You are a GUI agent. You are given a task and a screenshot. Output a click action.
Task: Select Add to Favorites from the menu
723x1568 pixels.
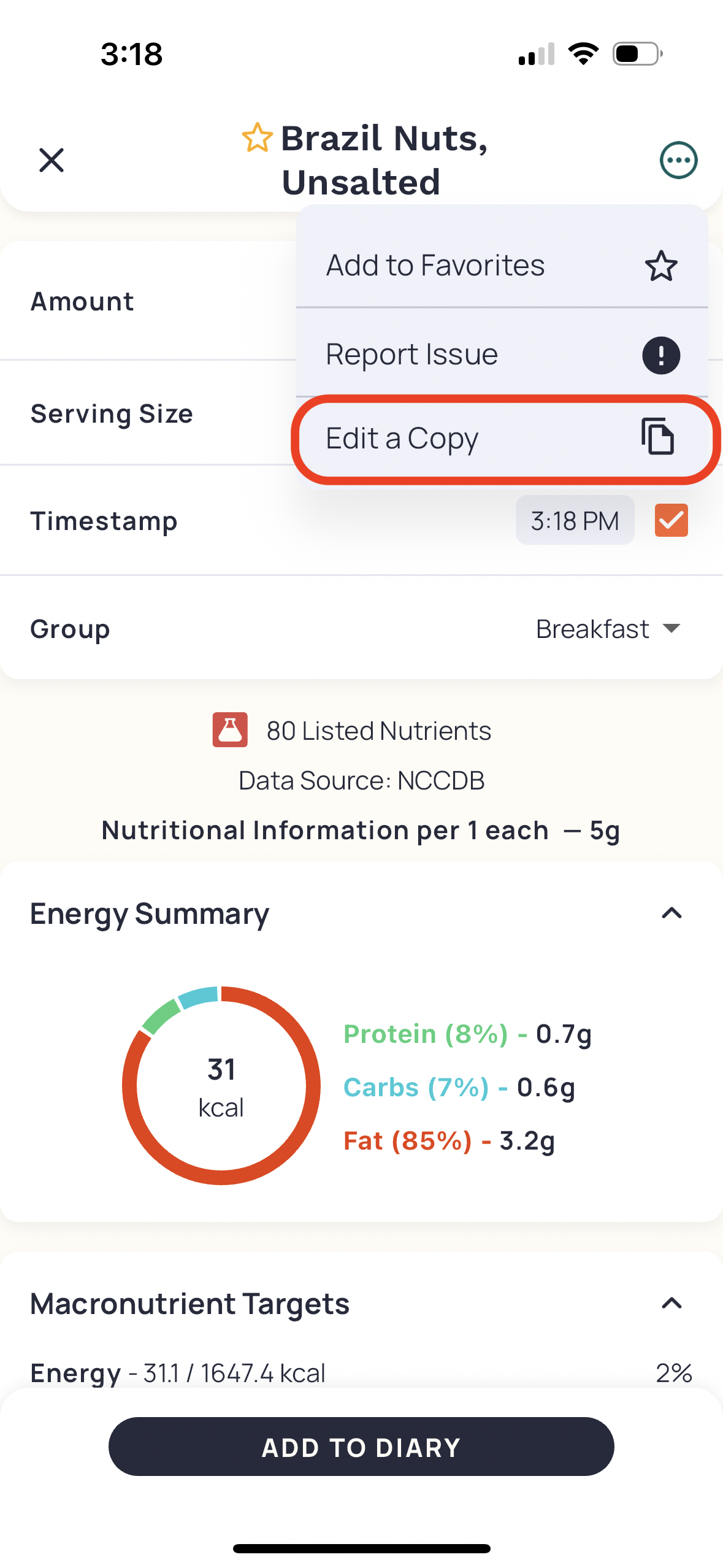point(435,266)
